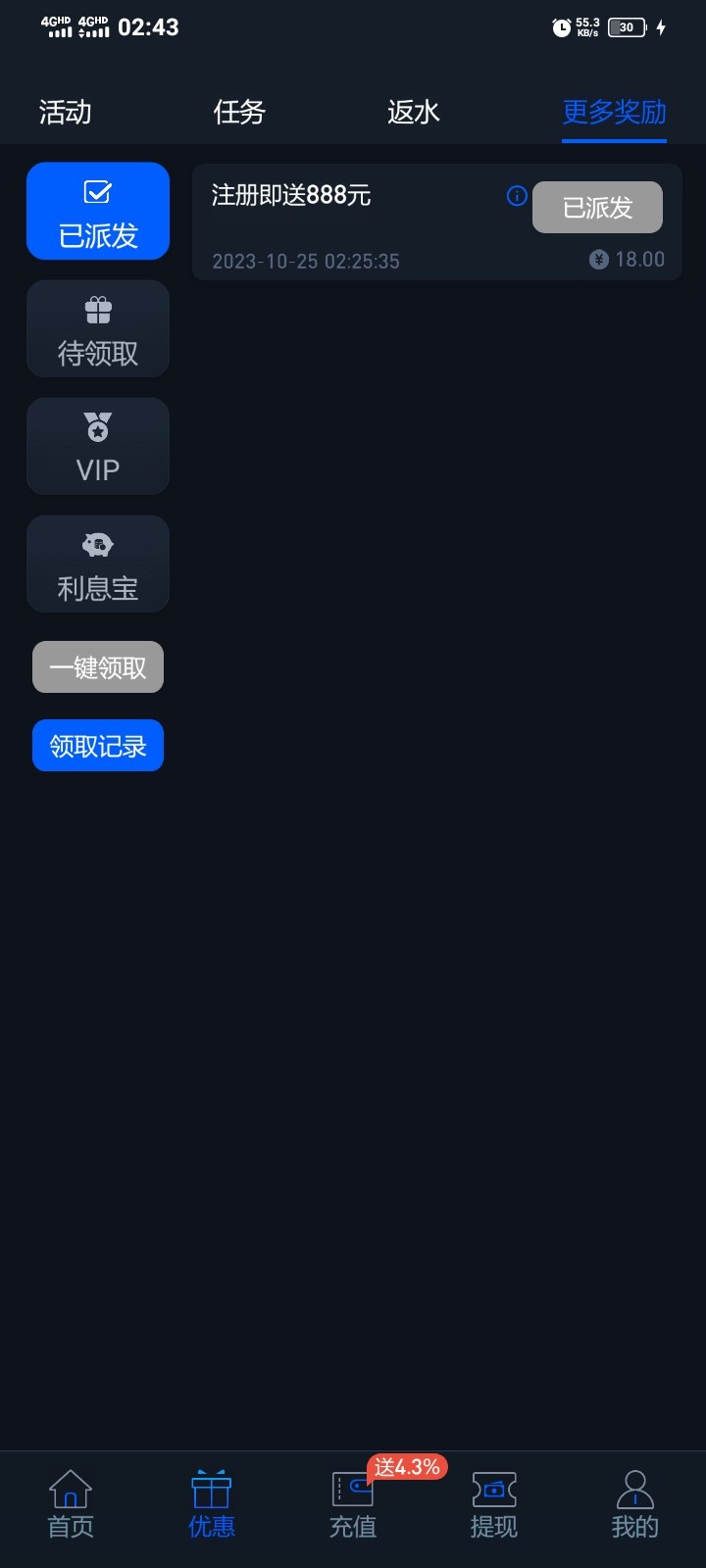The height and width of the screenshot is (1568, 706).
Task: Open the 提现 bottom tab
Action: tap(494, 1504)
